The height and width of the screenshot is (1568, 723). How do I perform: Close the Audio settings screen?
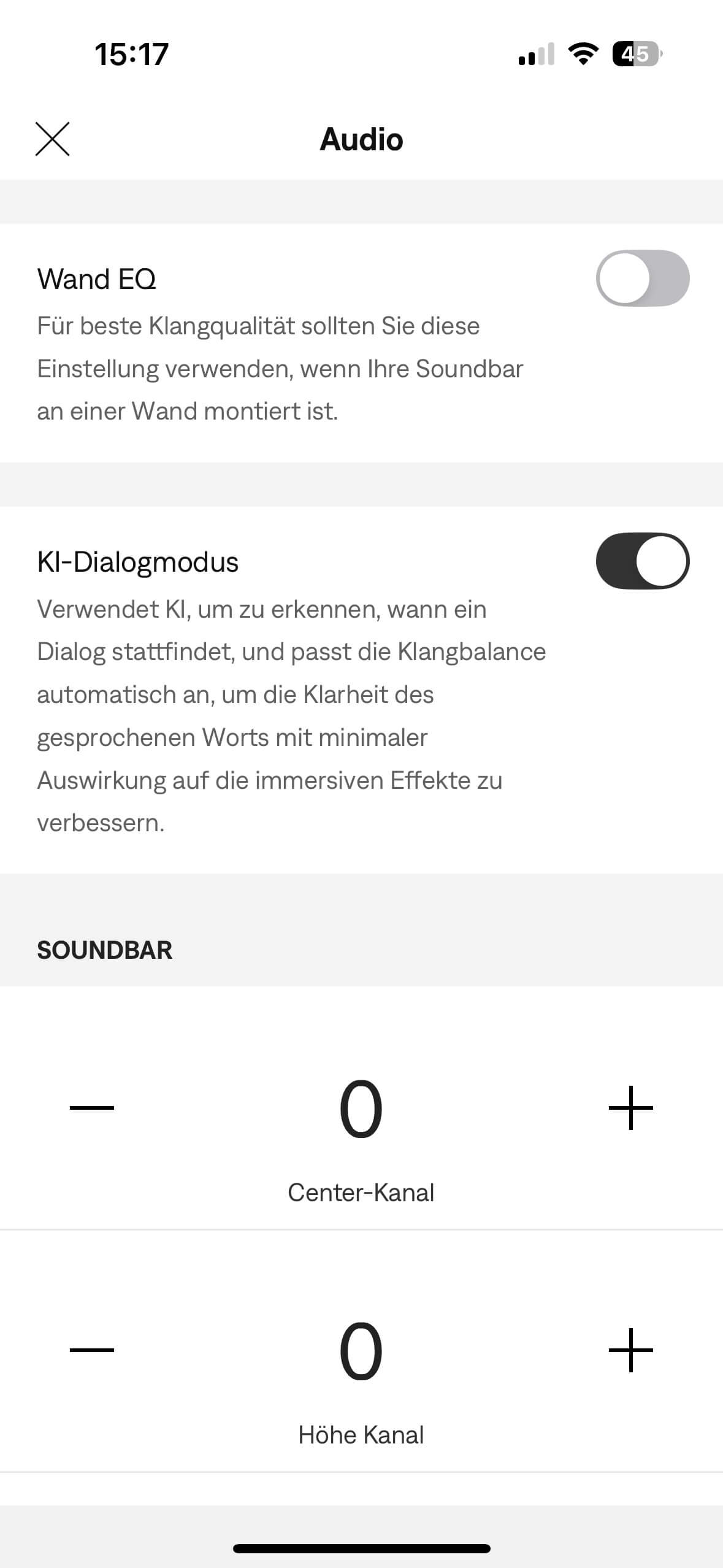point(53,139)
